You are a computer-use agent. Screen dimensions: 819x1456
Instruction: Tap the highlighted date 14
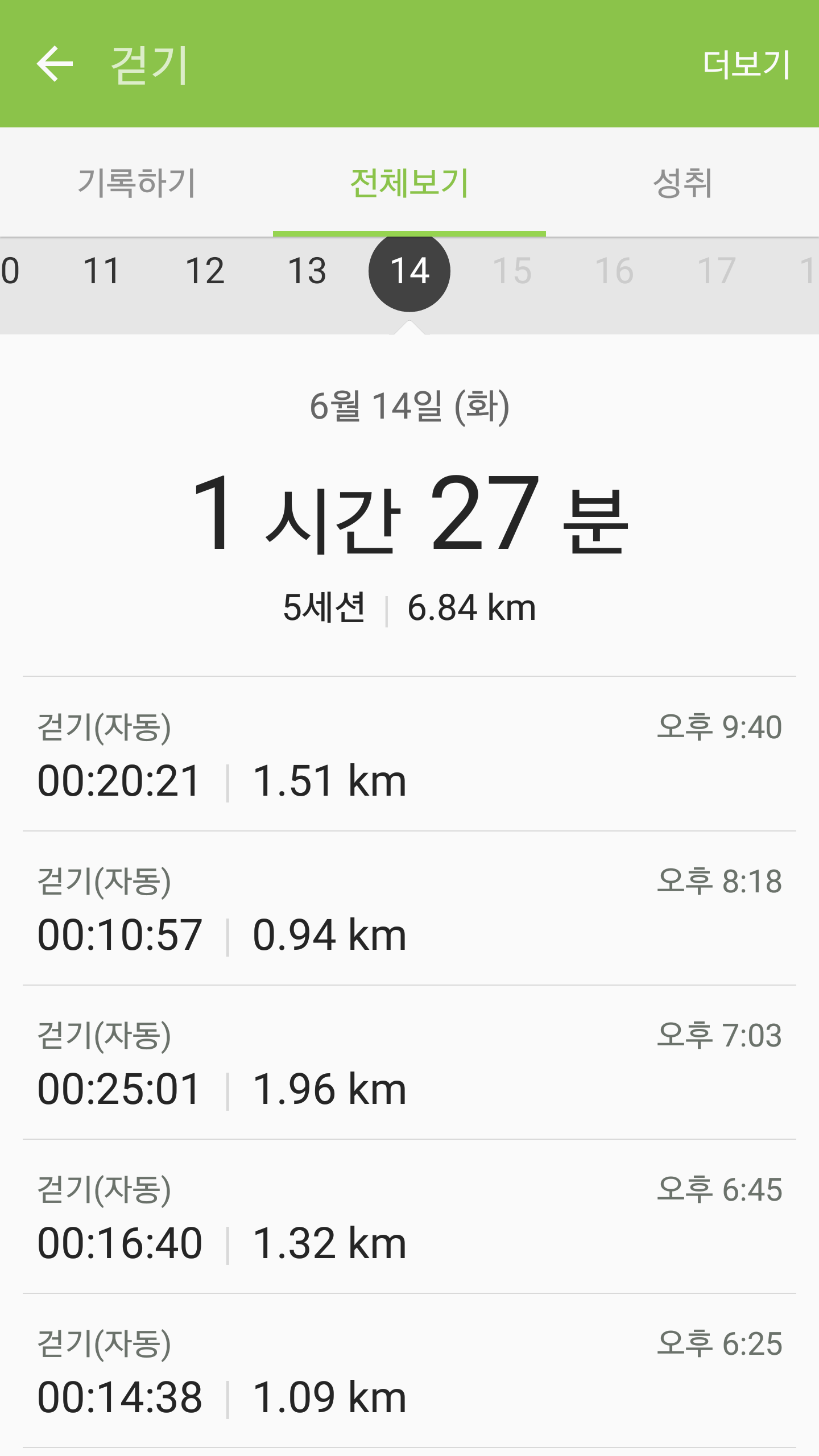(409, 271)
